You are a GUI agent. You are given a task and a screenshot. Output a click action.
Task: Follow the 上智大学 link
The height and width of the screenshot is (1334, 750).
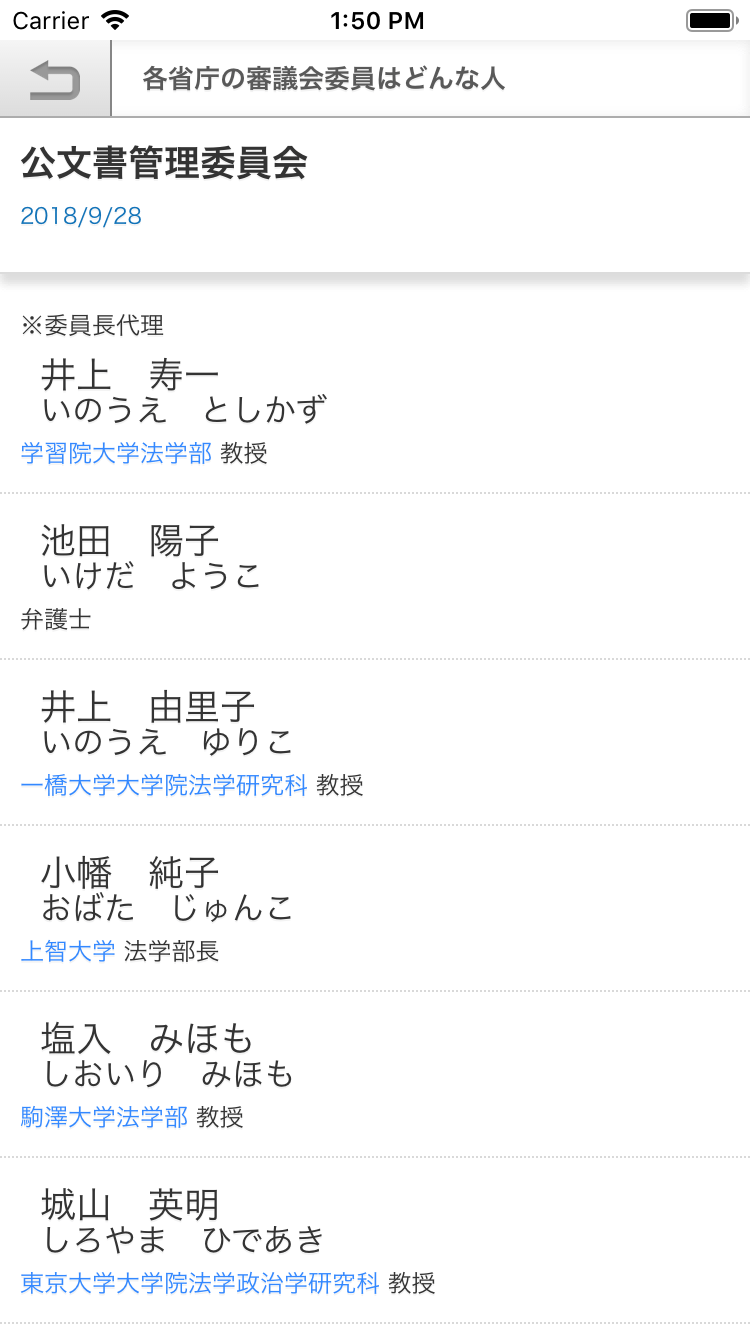pyautogui.click(x=68, y=951)
